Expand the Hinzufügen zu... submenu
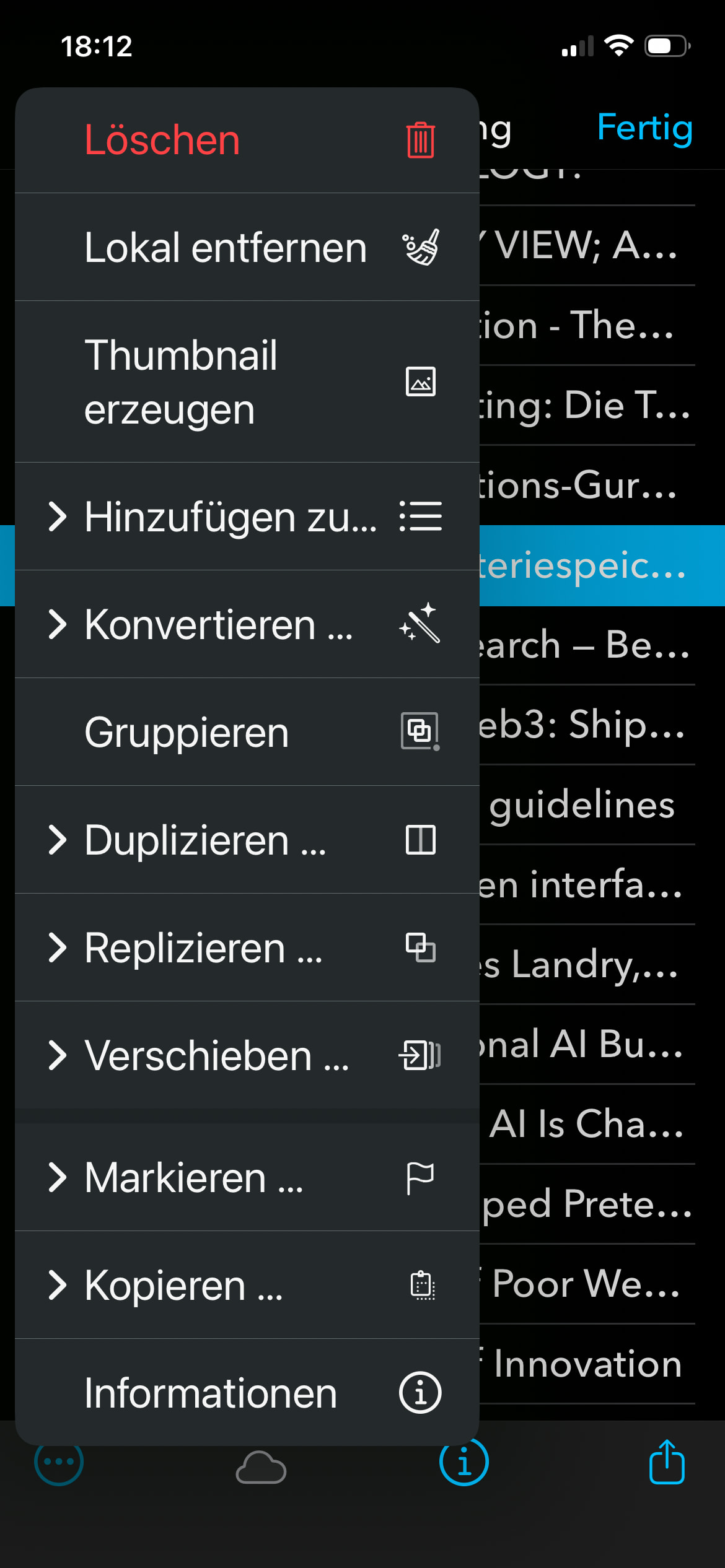The height and width of the screenshot is (1568, 725). coord(247,516)
